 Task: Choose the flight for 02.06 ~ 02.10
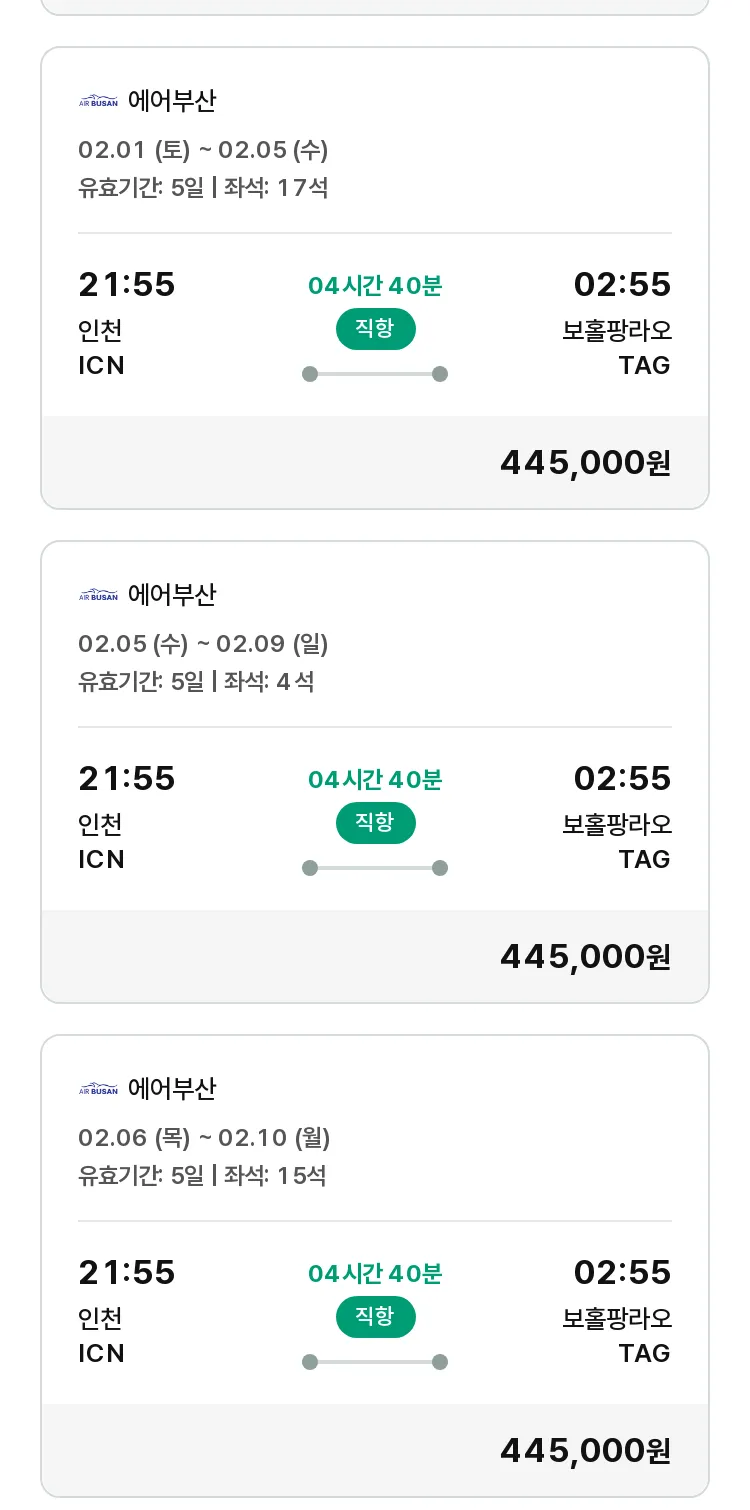pyautogui.click(x=375, y=1266)
